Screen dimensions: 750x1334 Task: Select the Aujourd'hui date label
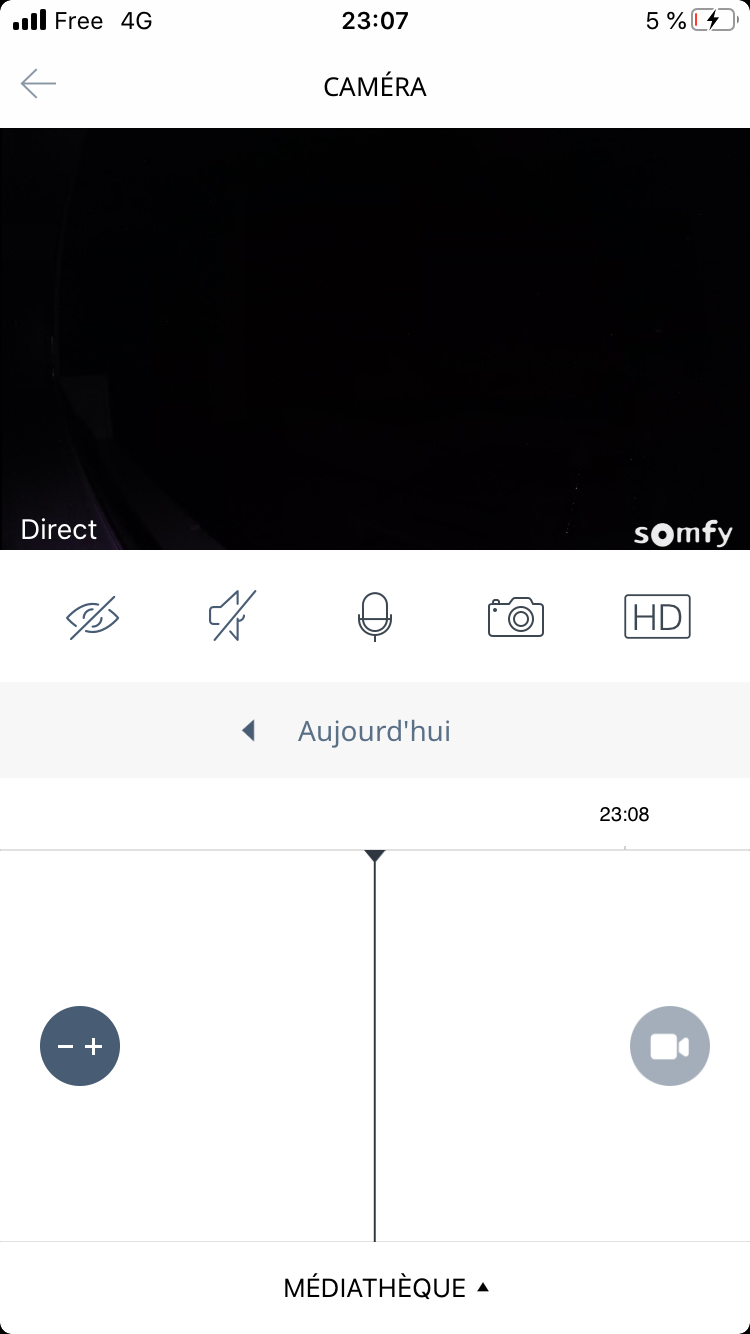click(374, 731)
